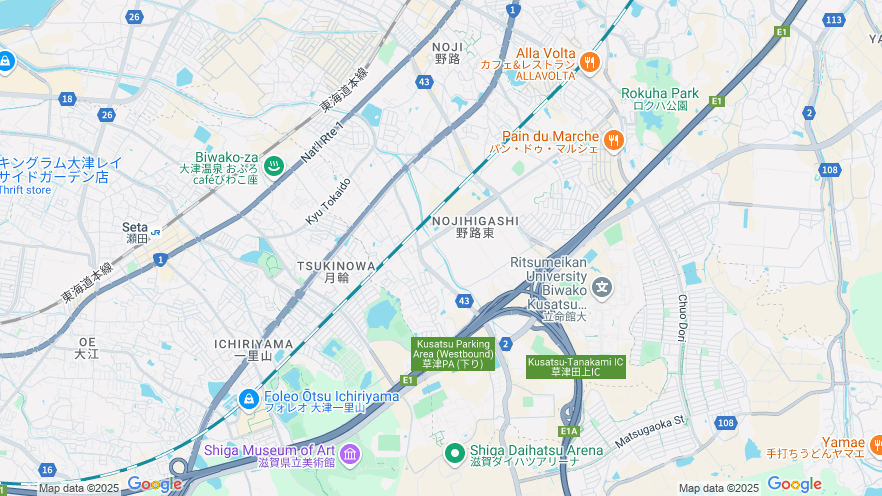Open the Alla Volta restaurant marker
Image resolution: width=882 pixels, height=496 pixels.
[590, 62]
